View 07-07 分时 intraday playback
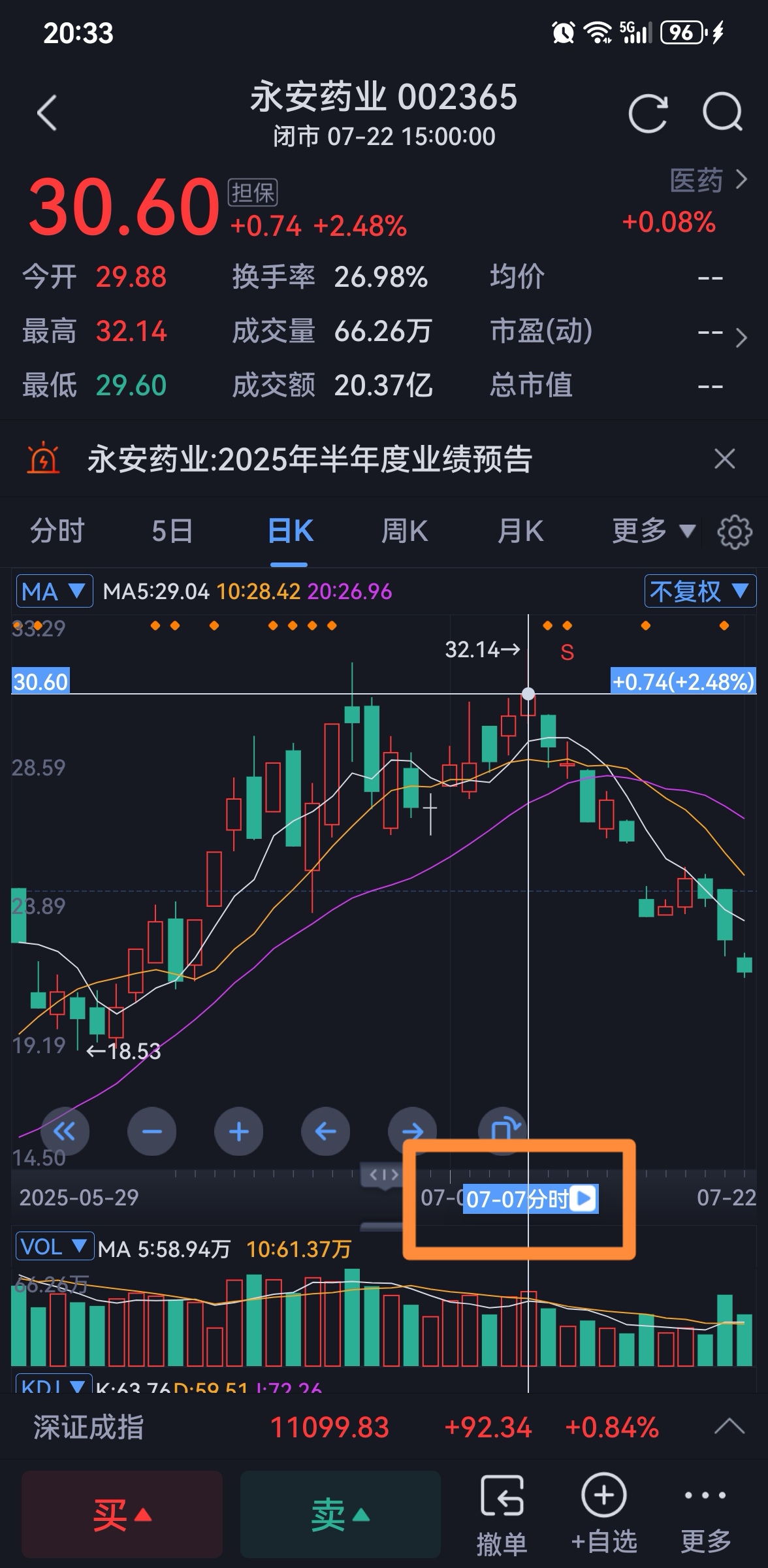768x1568 pixels. tap(530, 1199)
